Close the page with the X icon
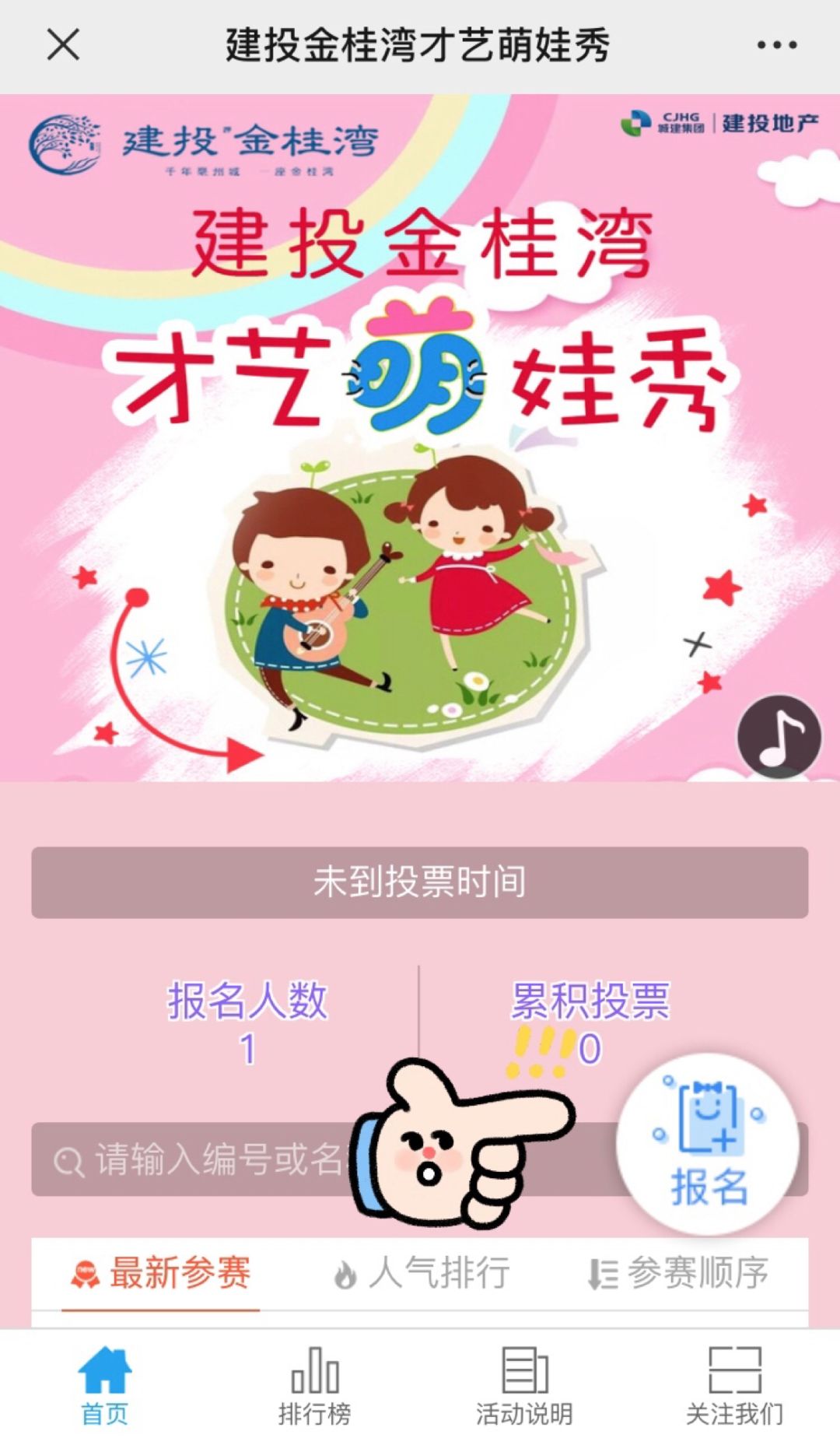This screenshot has height=1445, width=840. point(63,44)
